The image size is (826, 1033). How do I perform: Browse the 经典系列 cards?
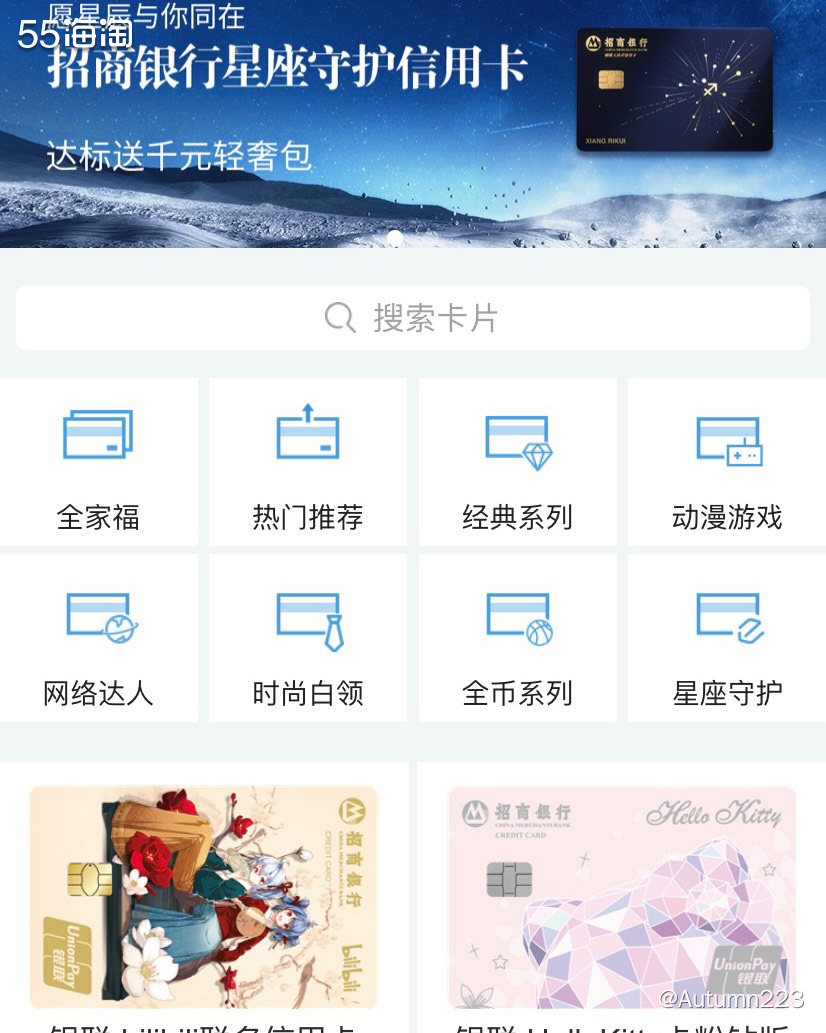[518, 462]
